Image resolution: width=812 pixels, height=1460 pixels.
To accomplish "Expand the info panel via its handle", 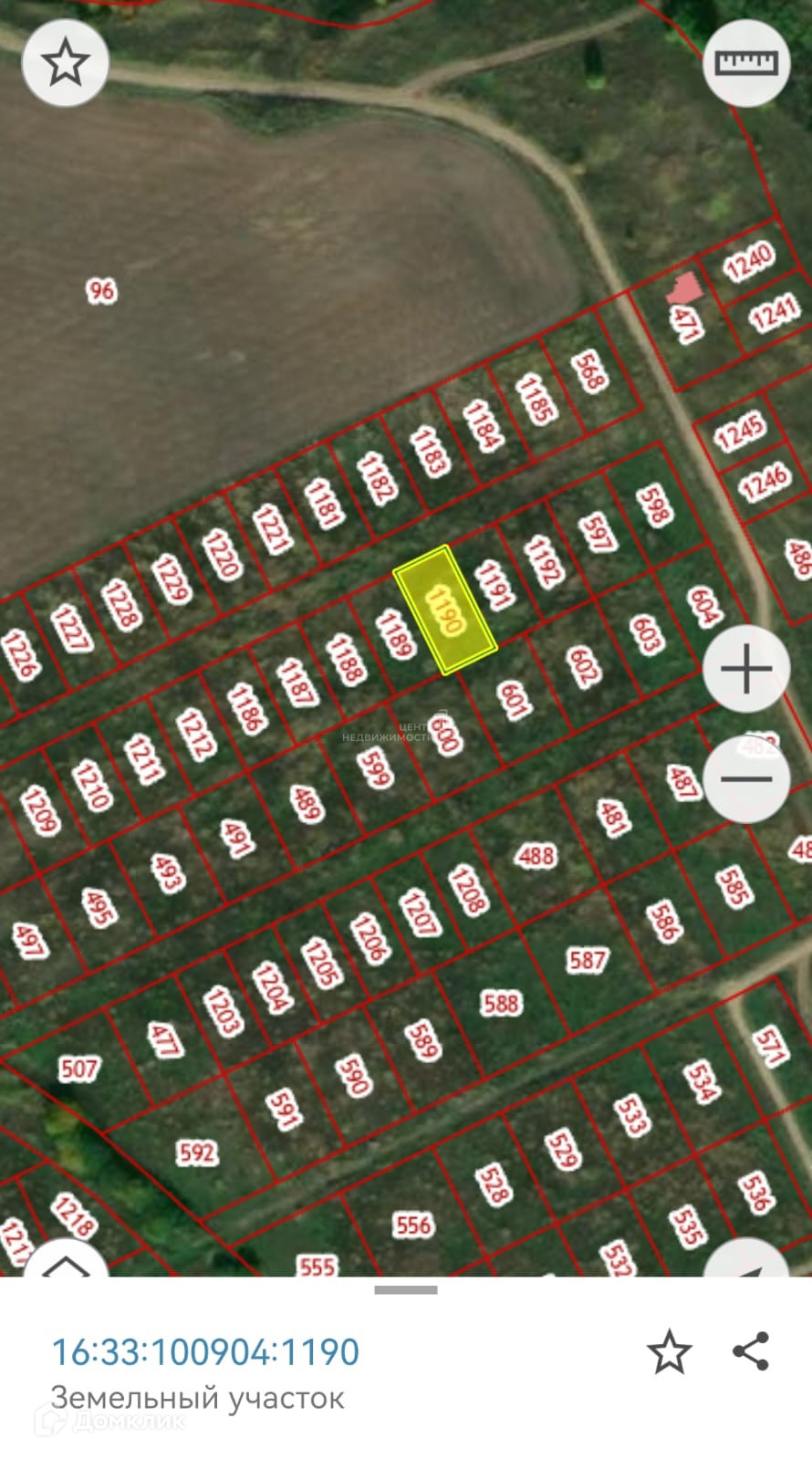I will click(406, 1290).
